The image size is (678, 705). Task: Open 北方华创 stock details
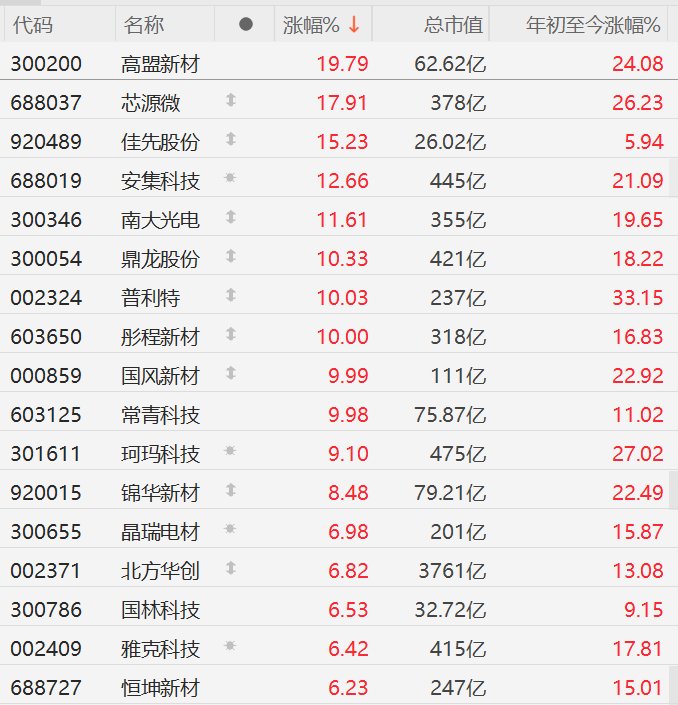click(159, 571)
